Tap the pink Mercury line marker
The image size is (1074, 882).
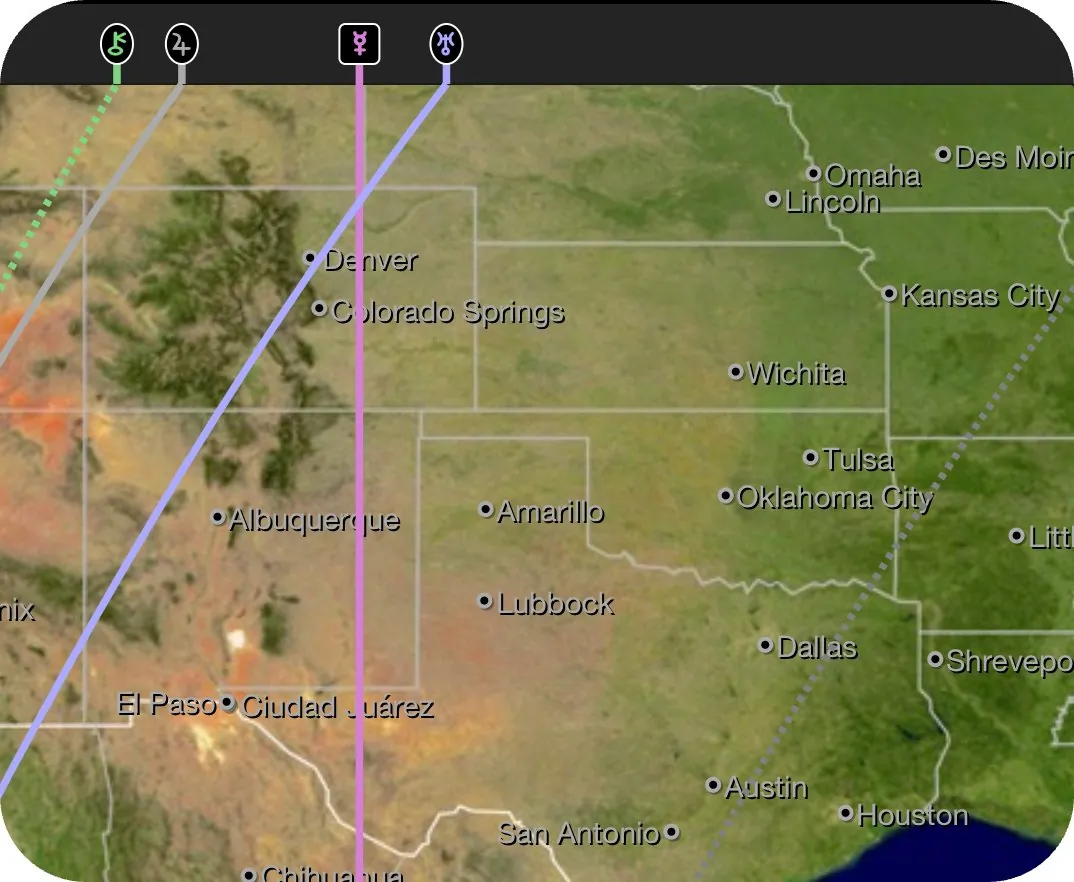(359, 44)
